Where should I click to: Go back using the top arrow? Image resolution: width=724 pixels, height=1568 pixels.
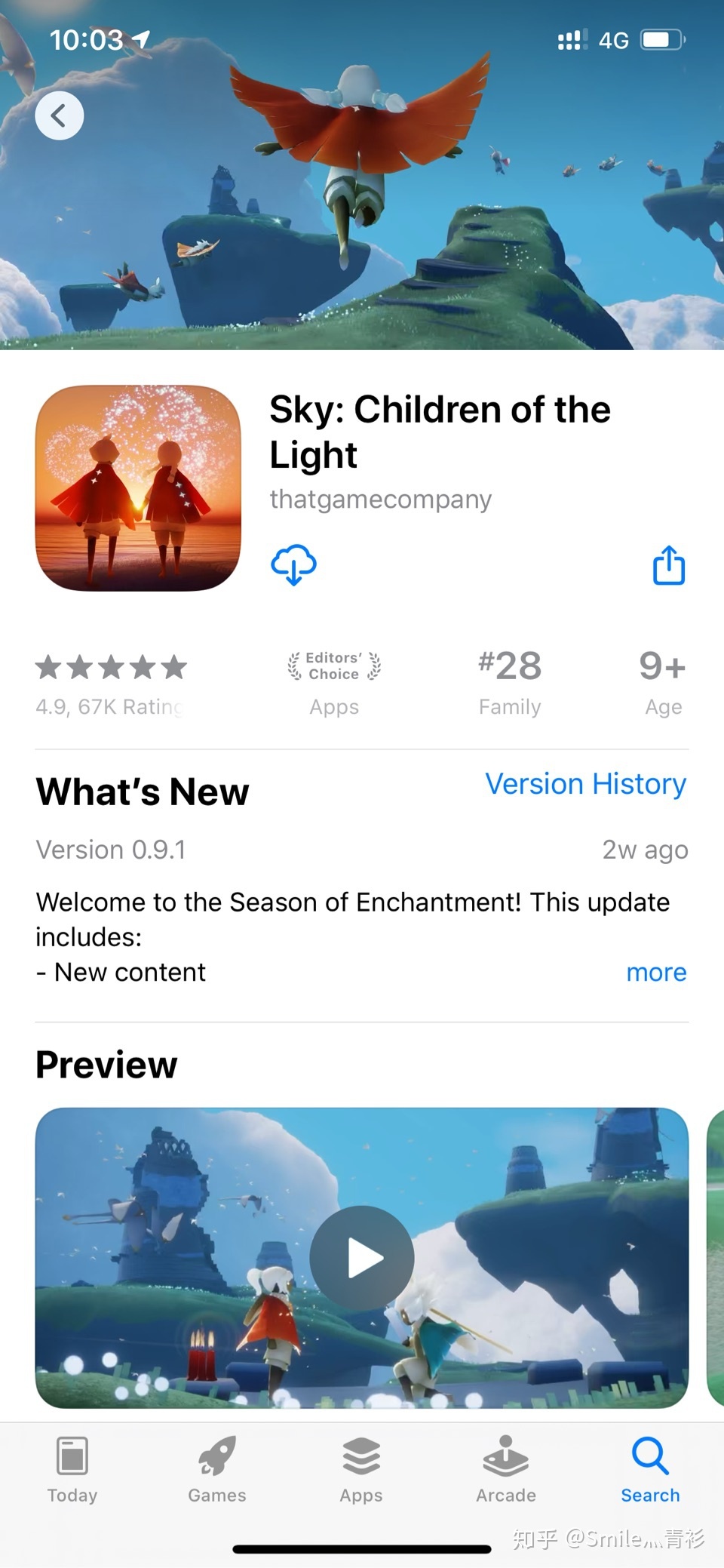point(59,115)
